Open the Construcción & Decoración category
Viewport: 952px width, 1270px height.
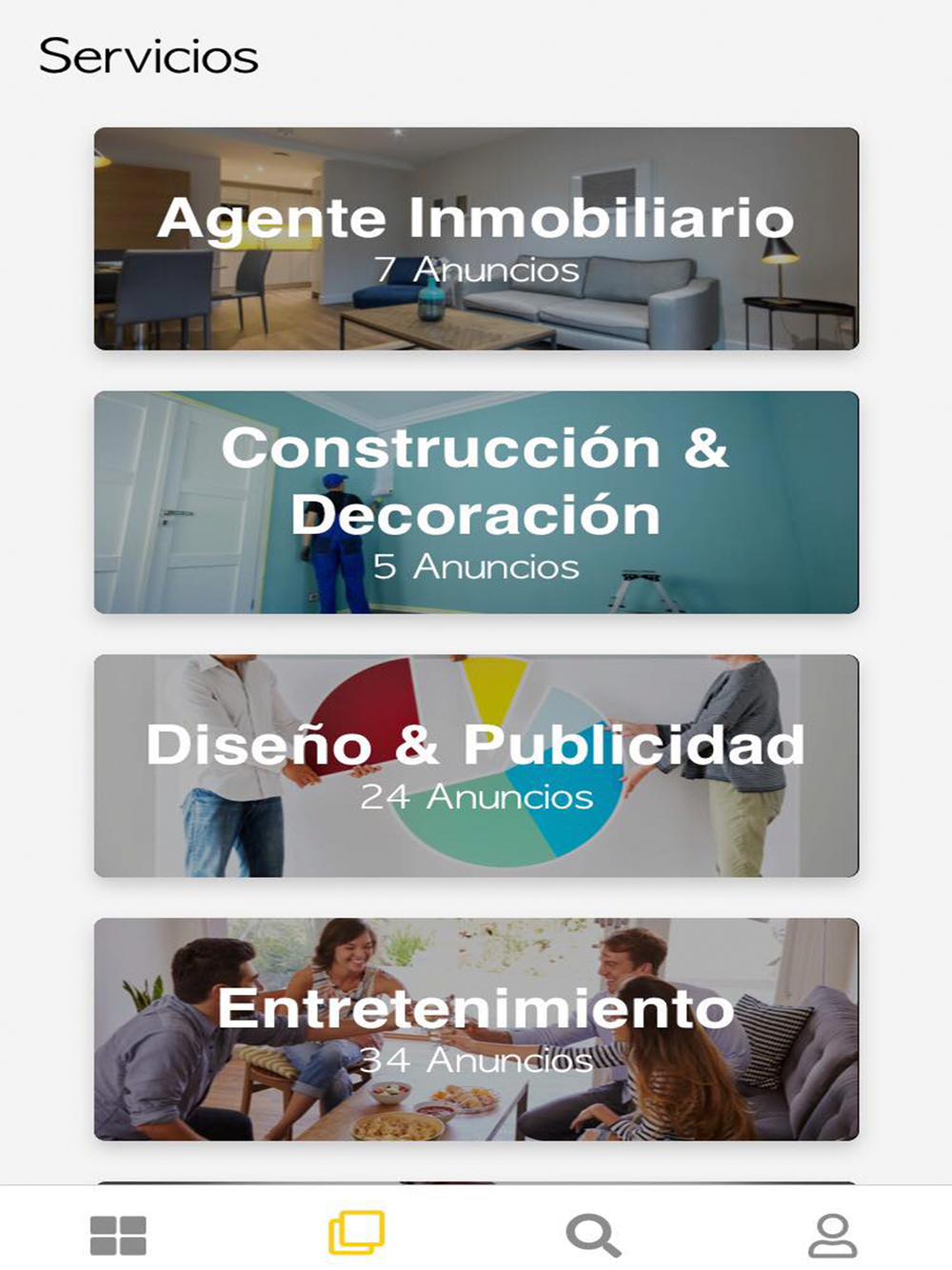[476, 503]
